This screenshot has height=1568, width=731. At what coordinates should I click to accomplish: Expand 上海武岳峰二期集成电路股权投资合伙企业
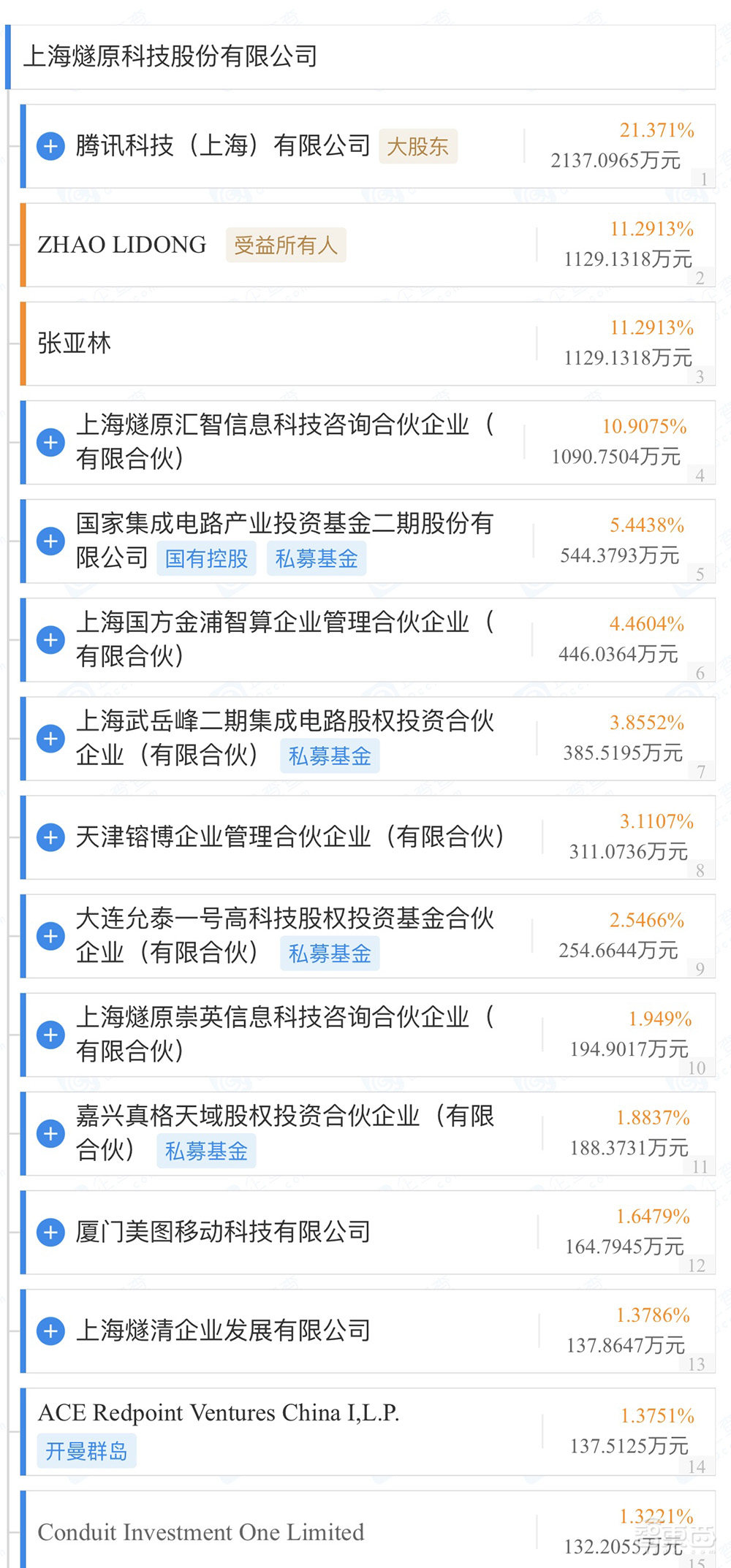[x=50, y=738]
